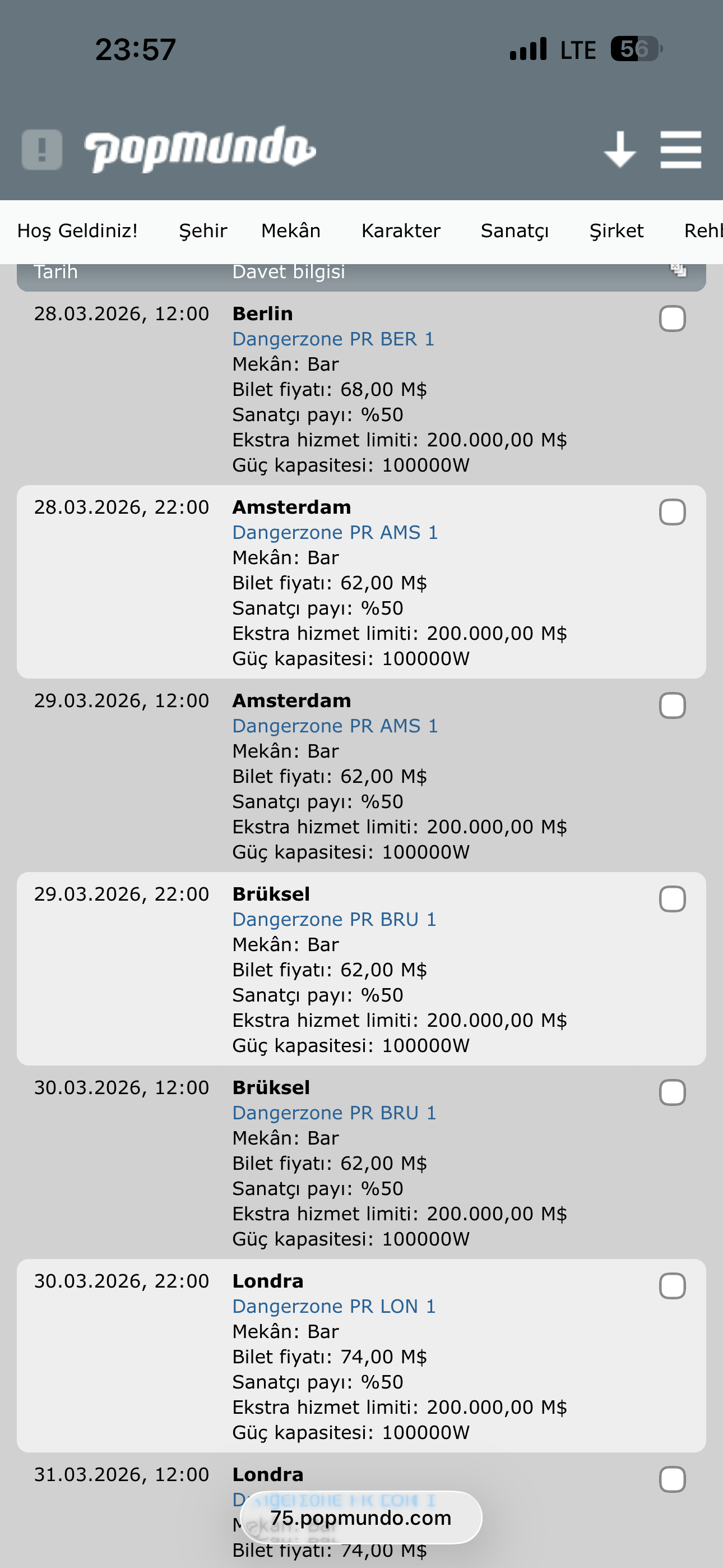Open the Şirket tab
The width and height of the screenshot is (723, 1568).
click(616, 230)
